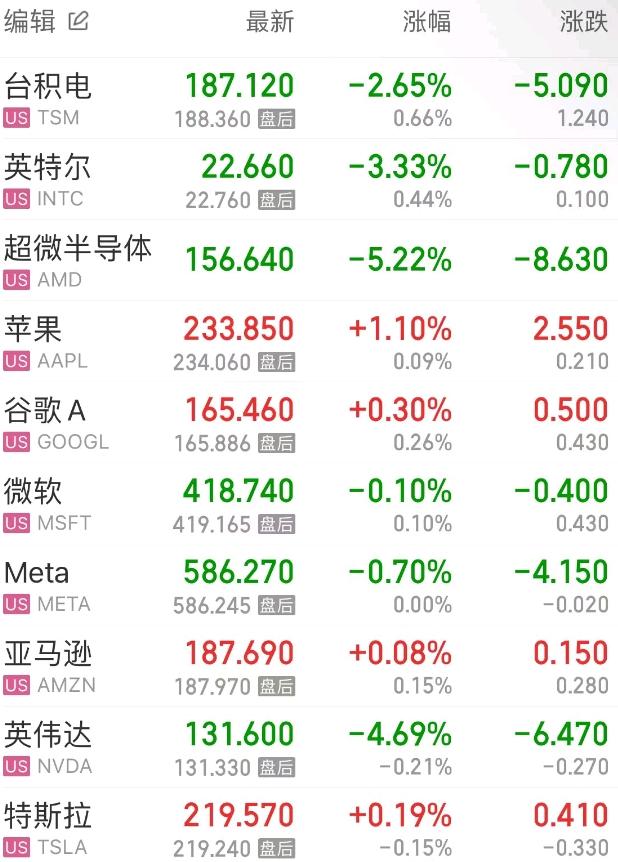The height and width of the screenshot is (862, 618).
Task: Sort the list by 最新 price
Action: point(270,22)
